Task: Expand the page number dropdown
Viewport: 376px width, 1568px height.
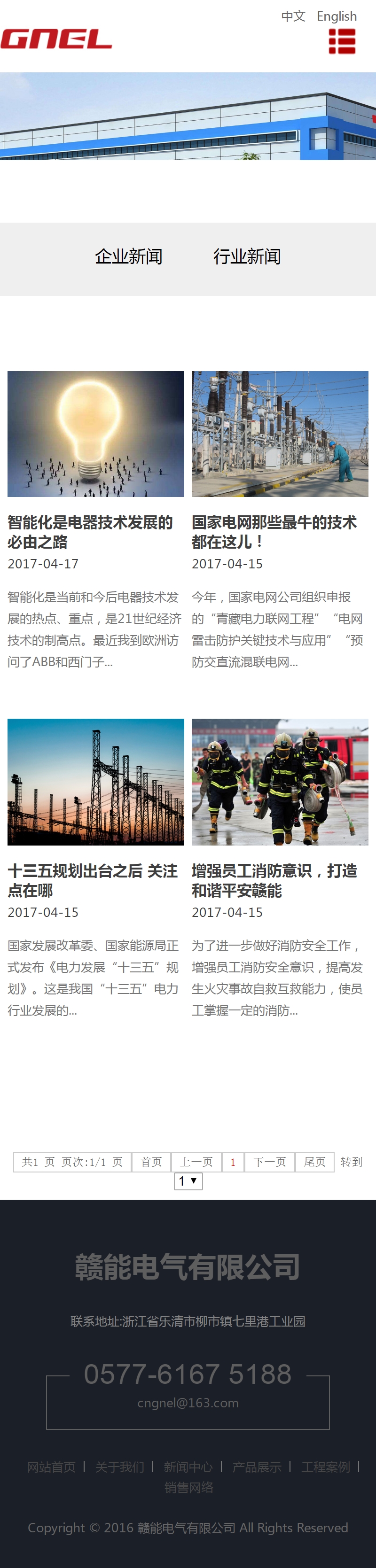Action: click(188, 1181)
